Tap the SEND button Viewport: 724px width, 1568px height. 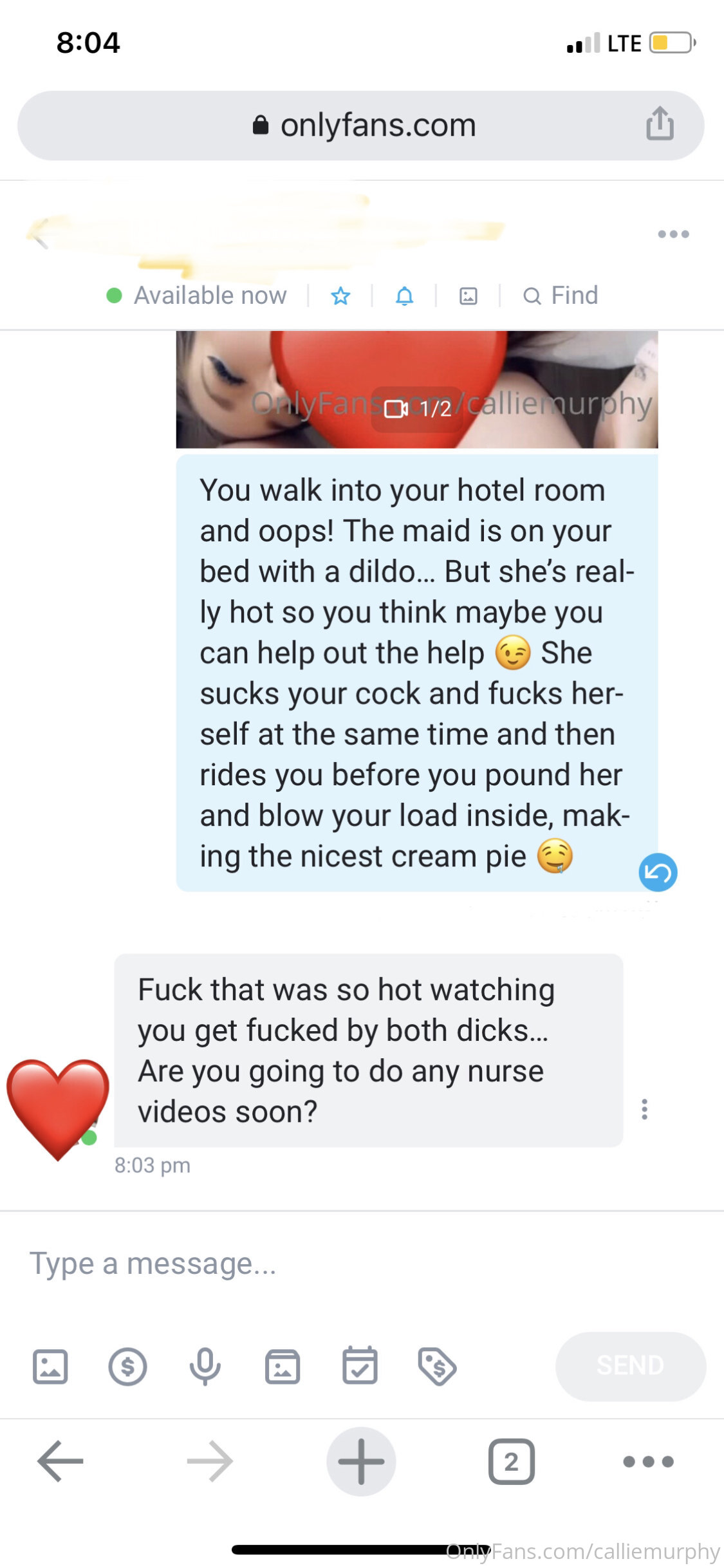click(630, 1366)
